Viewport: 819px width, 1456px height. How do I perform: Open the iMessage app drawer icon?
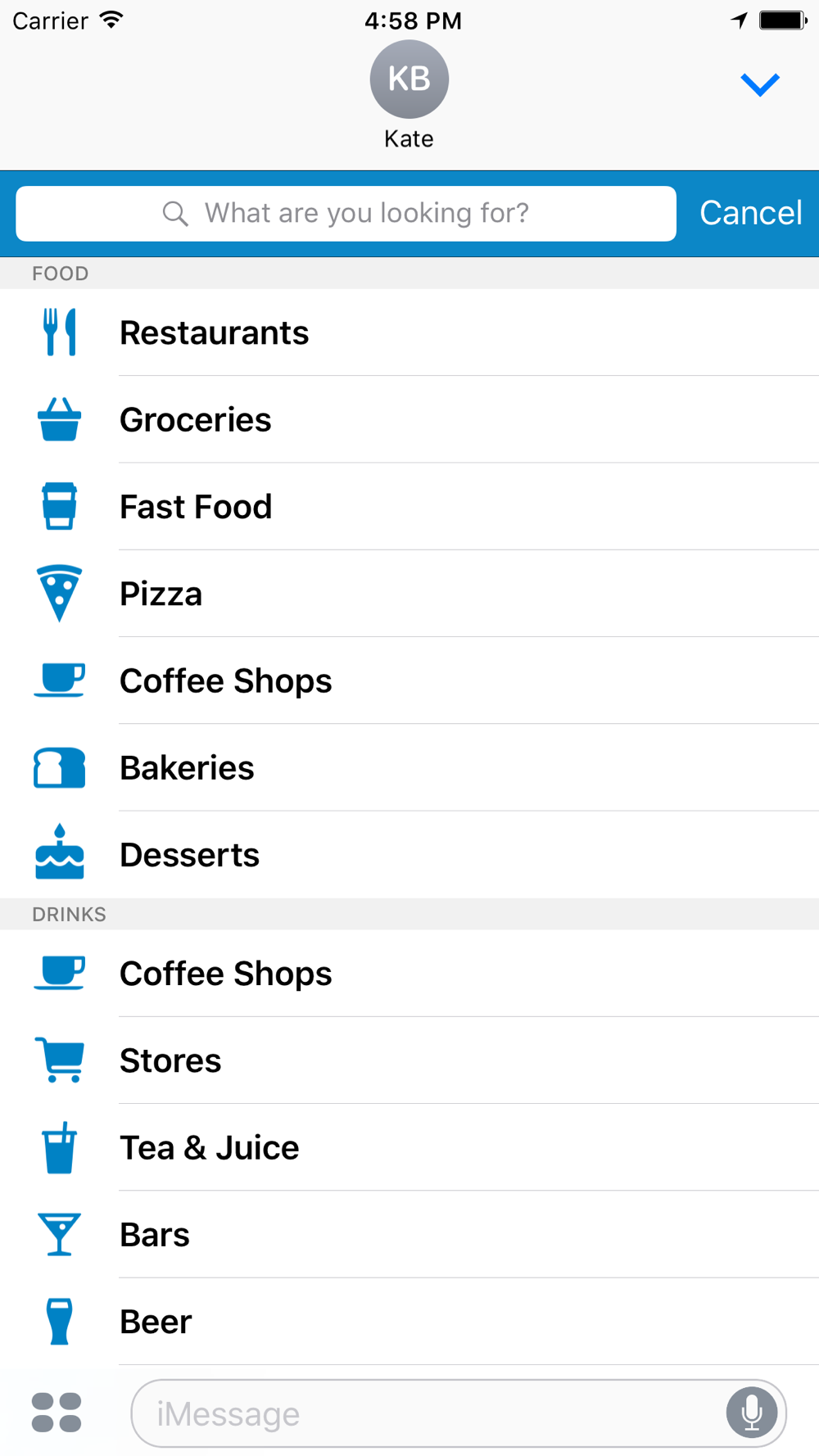coord(57,1413)
